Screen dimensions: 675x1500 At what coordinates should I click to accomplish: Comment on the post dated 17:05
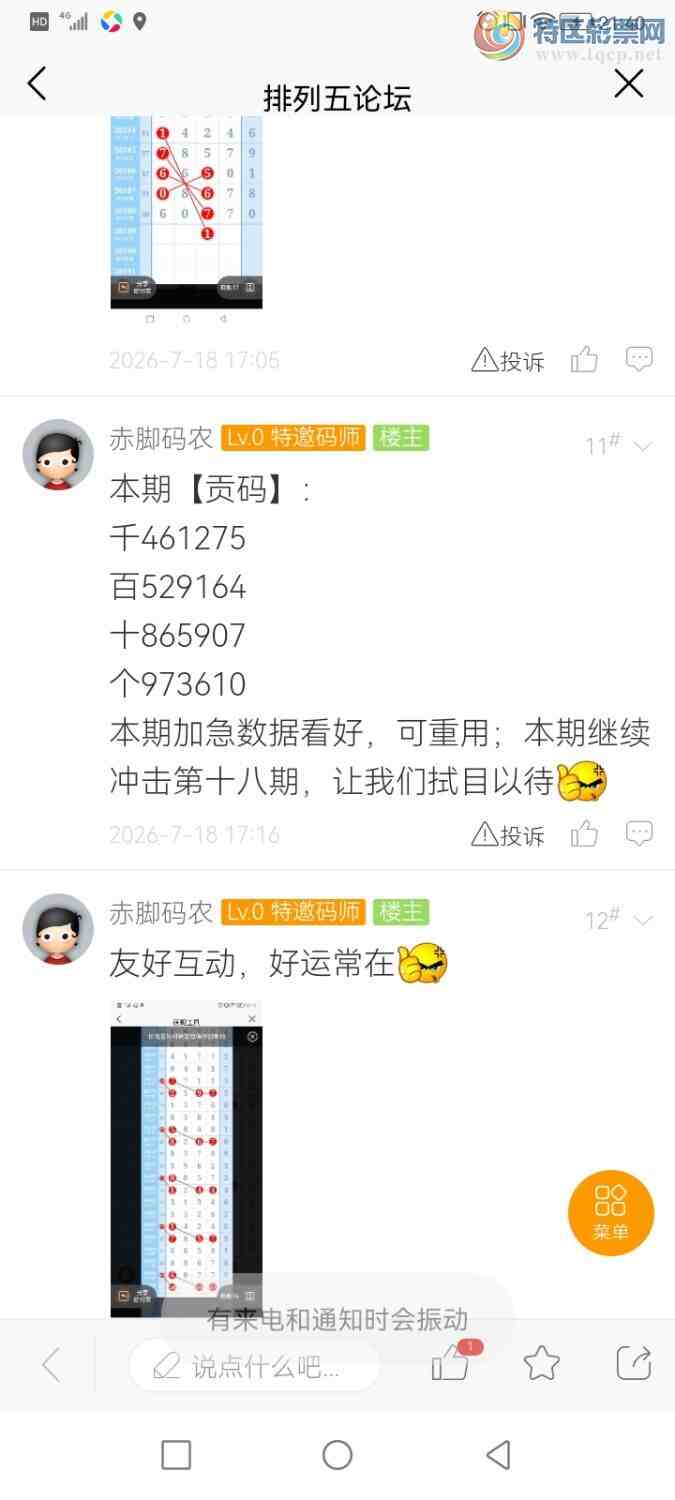point(639,360)
